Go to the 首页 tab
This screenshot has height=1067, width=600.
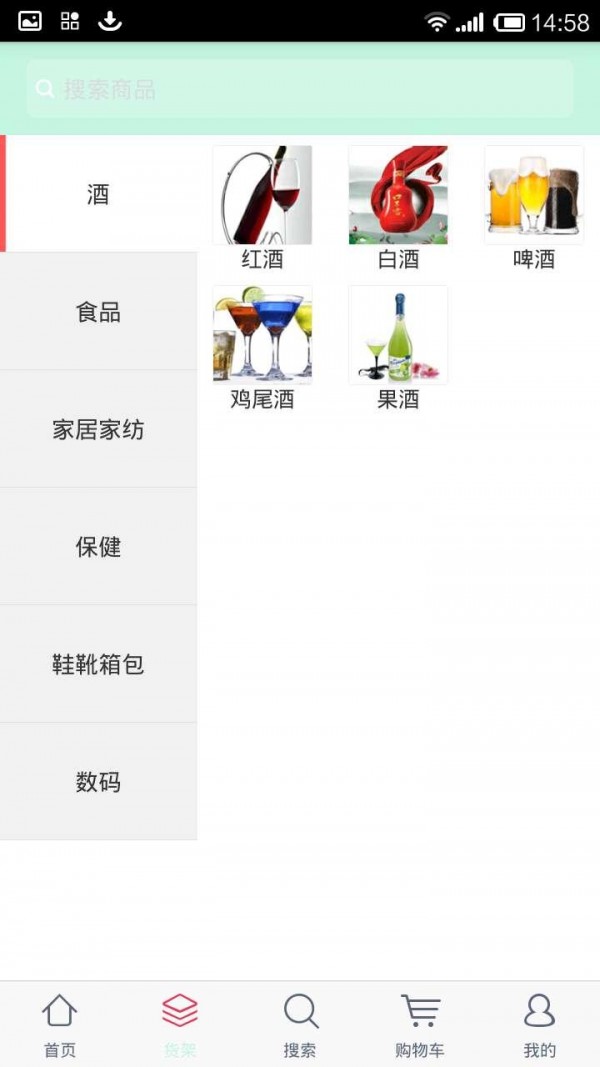(x=60, y=1025)
